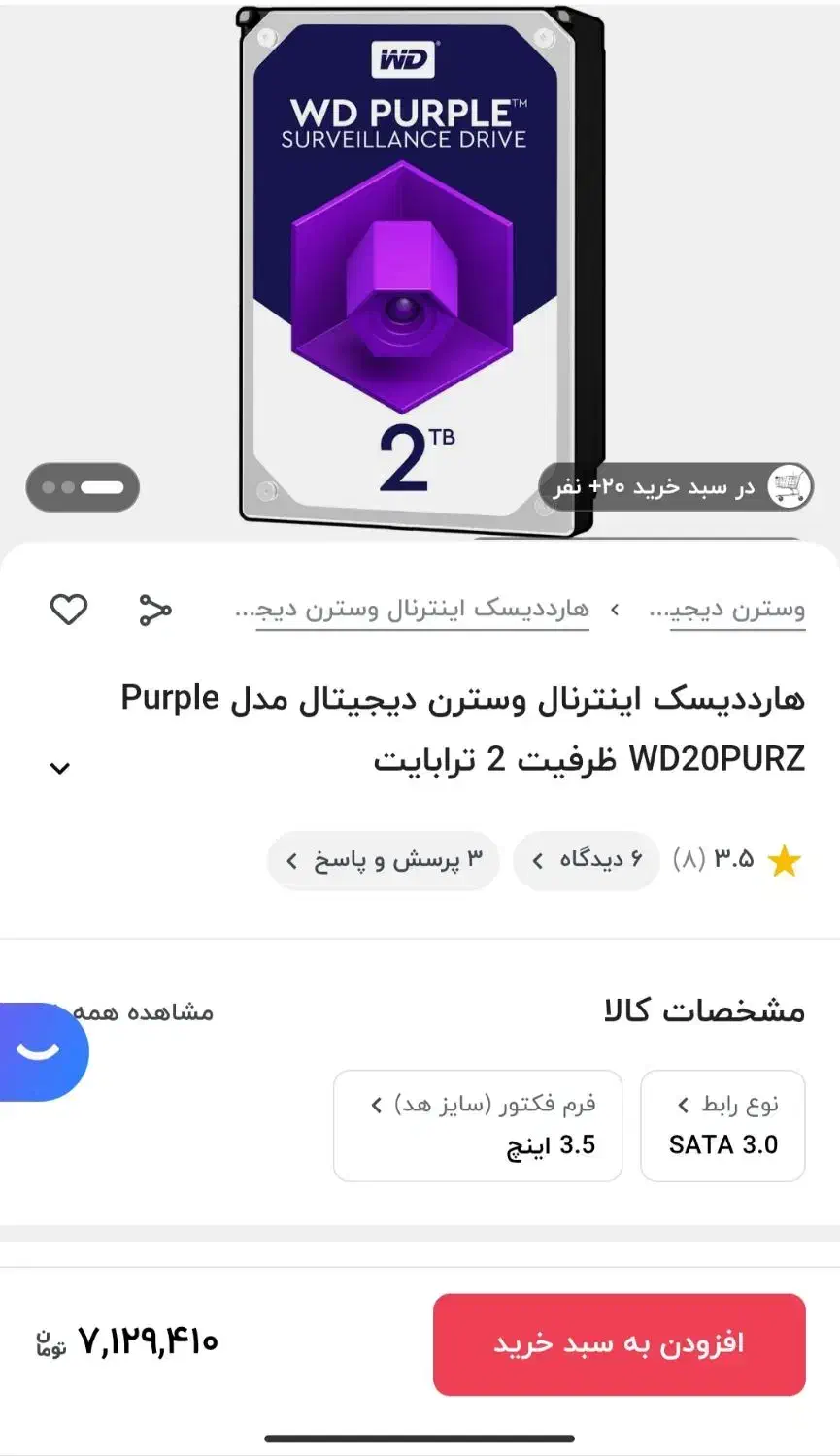
Task: Select the هارددیسک اینترنال breadcrumb item
Action: click(x=422, y=609)
